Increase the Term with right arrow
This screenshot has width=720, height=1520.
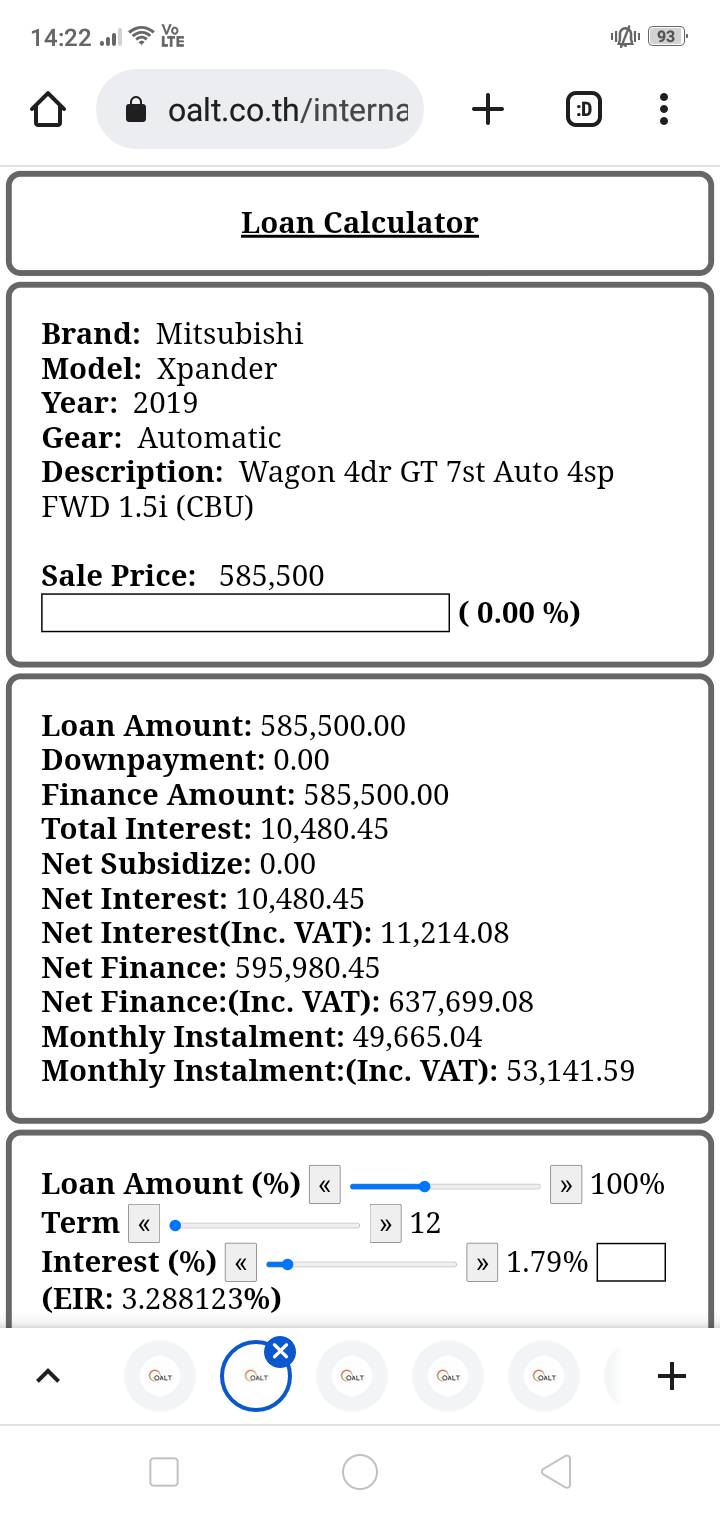pyautogui.click(x=385, y=1224)
